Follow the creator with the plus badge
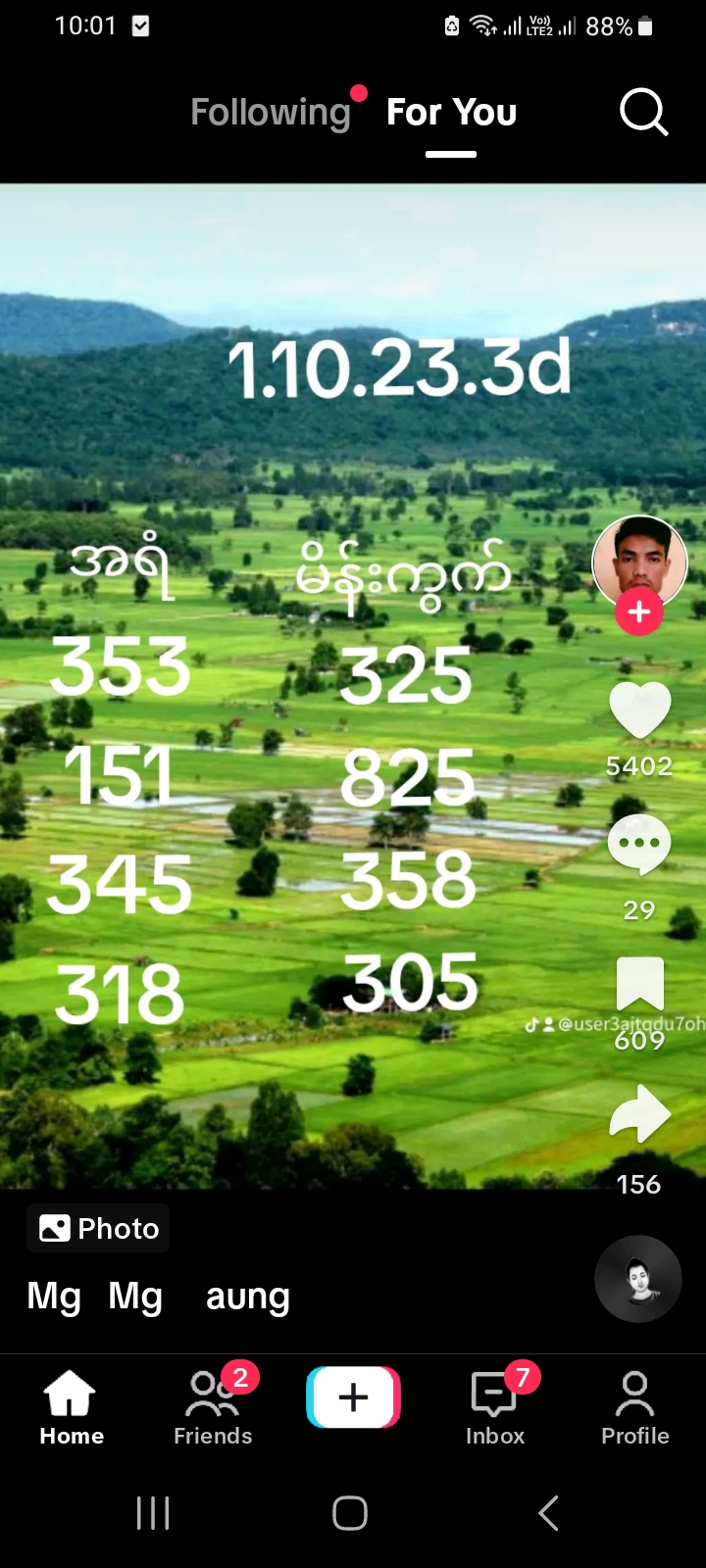 639,612
